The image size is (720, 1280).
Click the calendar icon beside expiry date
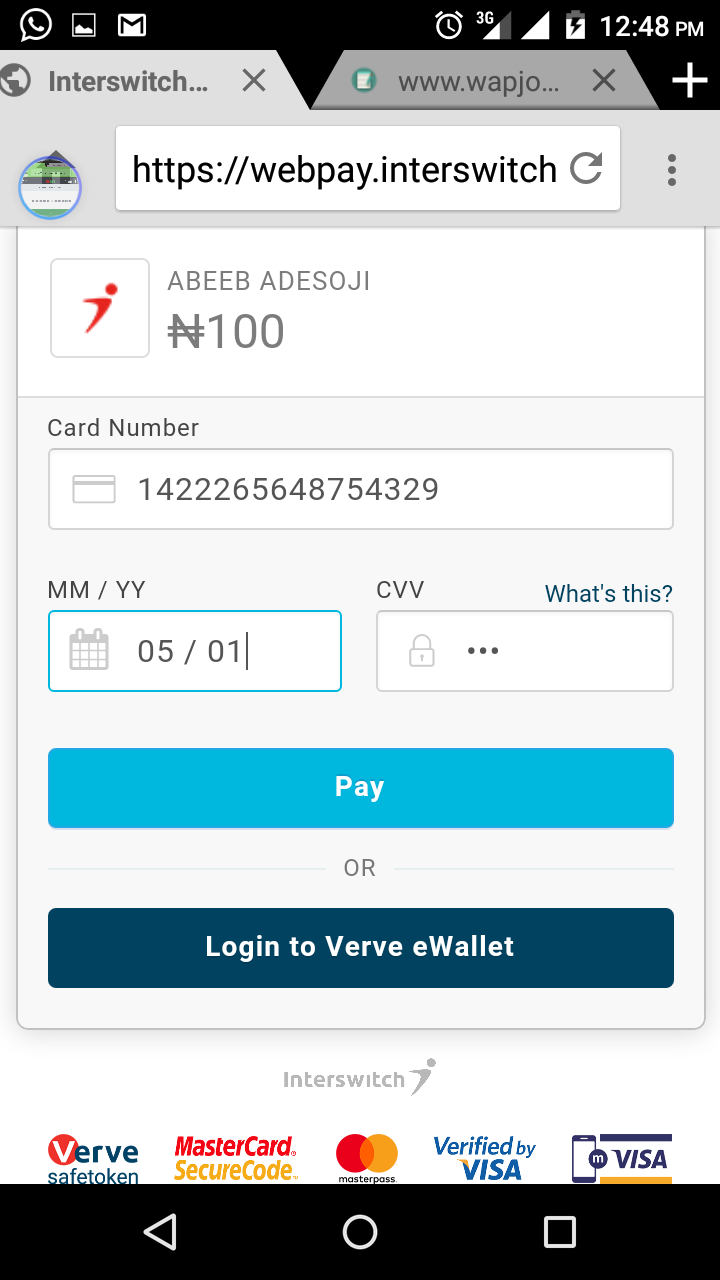[x=88, y=650]
